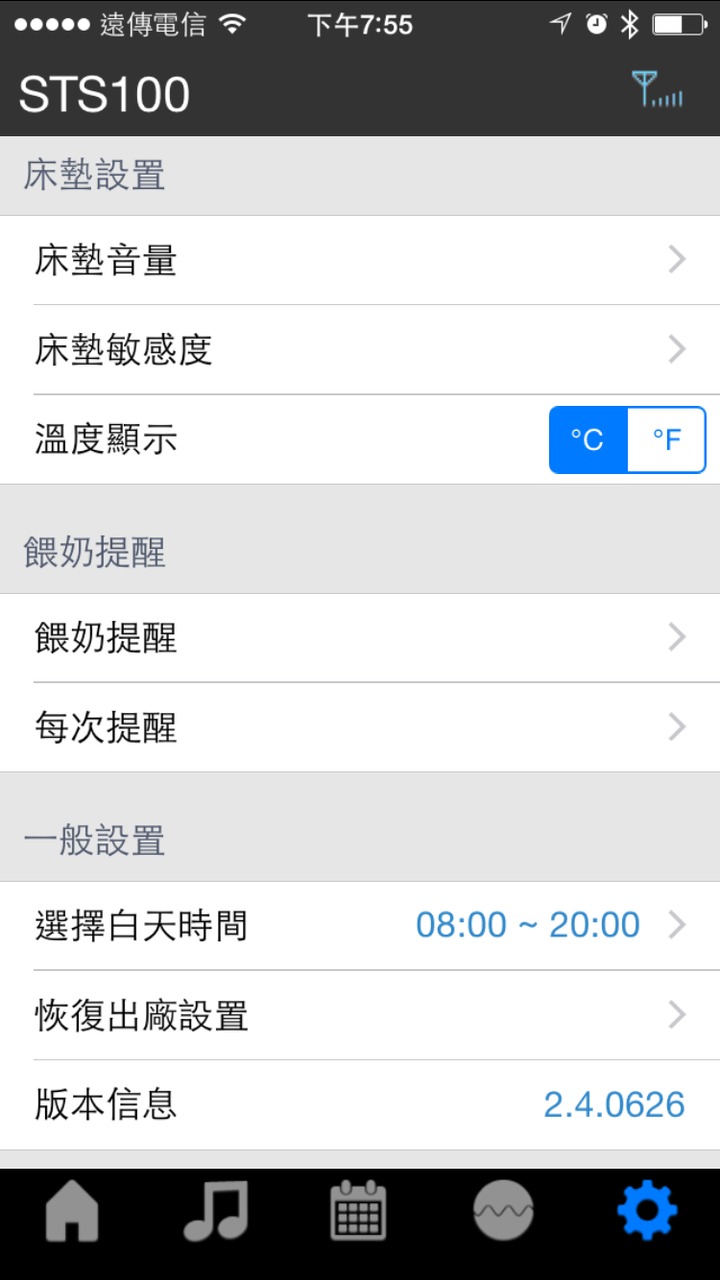
Task: Switch temperature display to °F
Action: click(666, 440)
